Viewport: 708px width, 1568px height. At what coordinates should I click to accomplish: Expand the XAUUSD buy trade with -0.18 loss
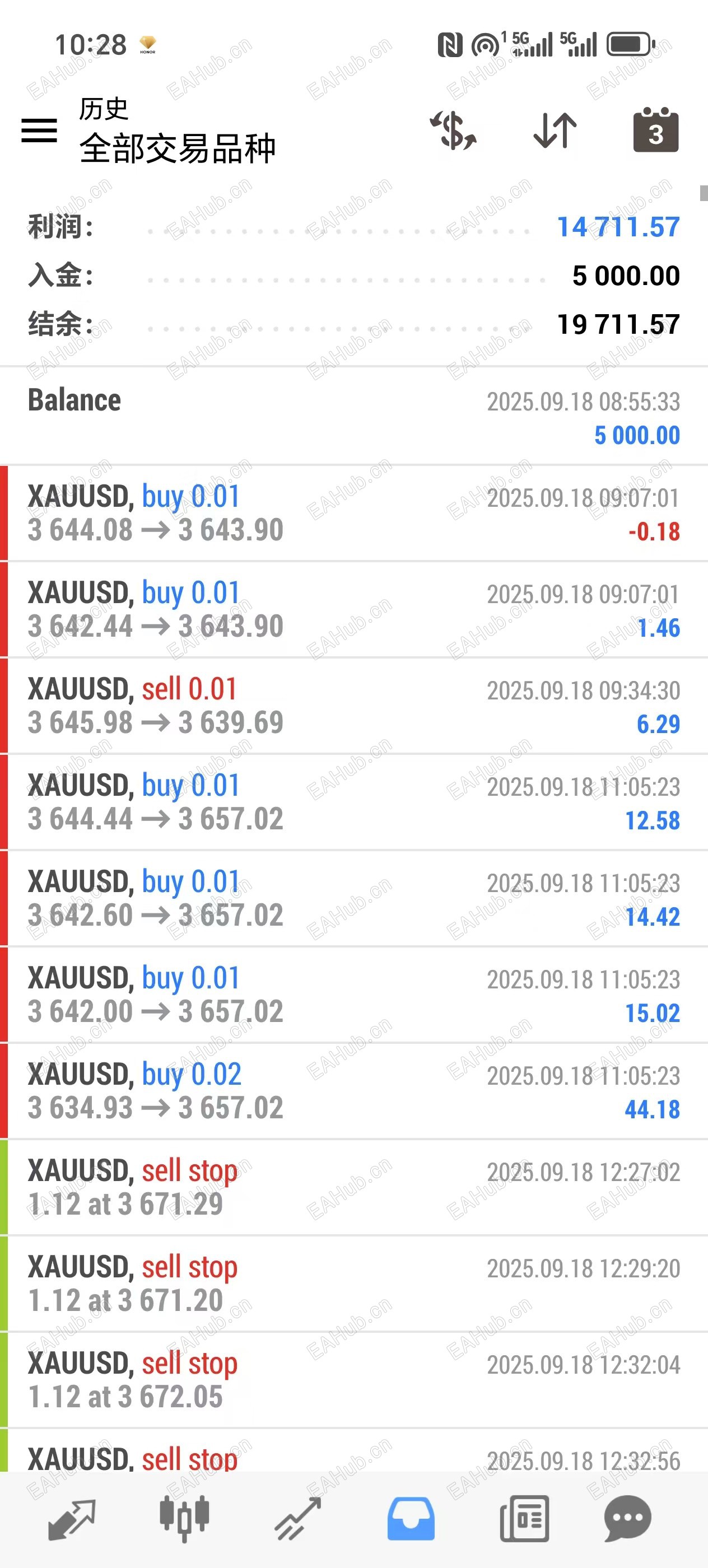[353, 513]
